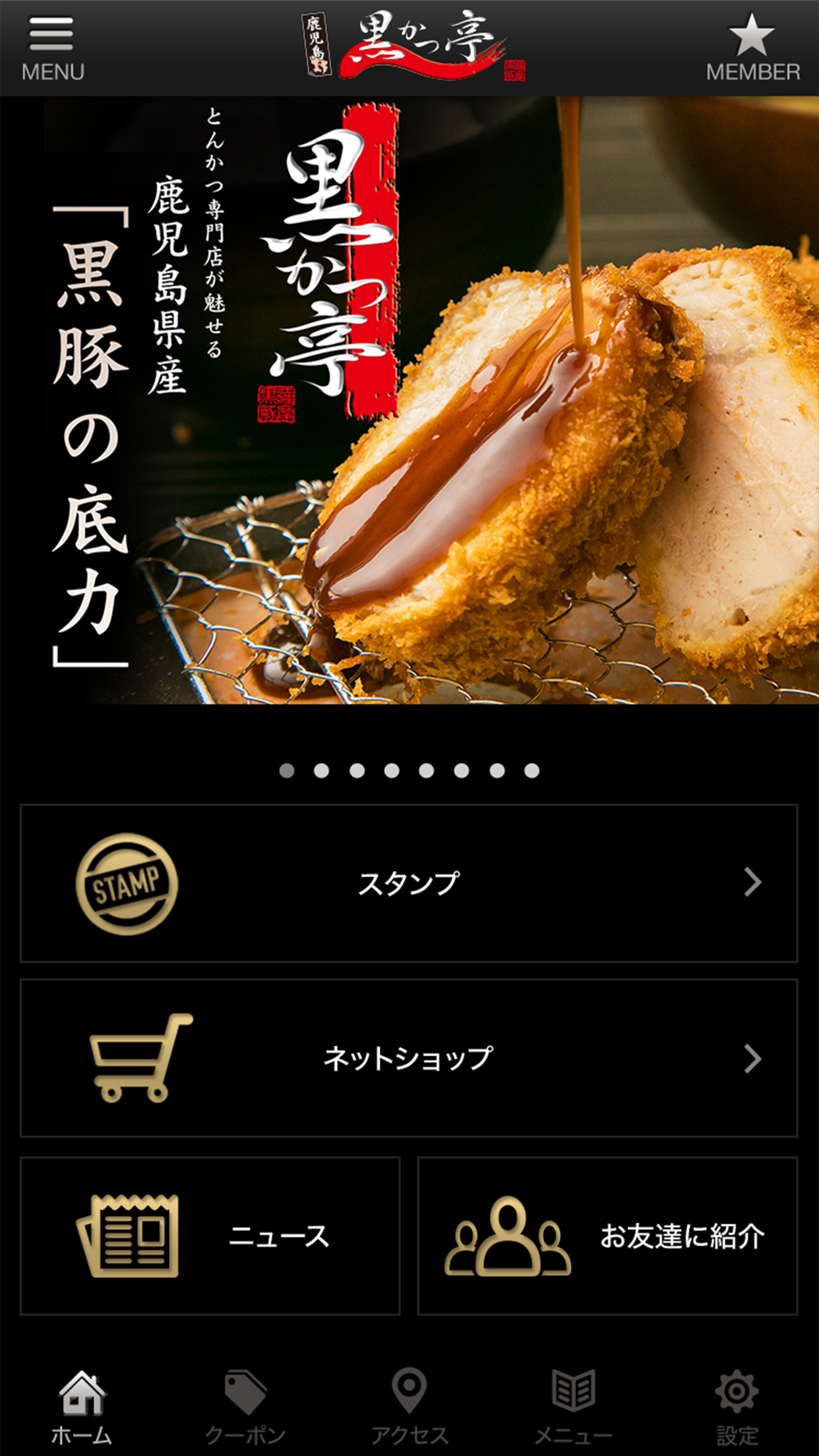Viewport: 819px width, 1456px height.
Task: Jump to the last banner page dot
Action: 531,771
